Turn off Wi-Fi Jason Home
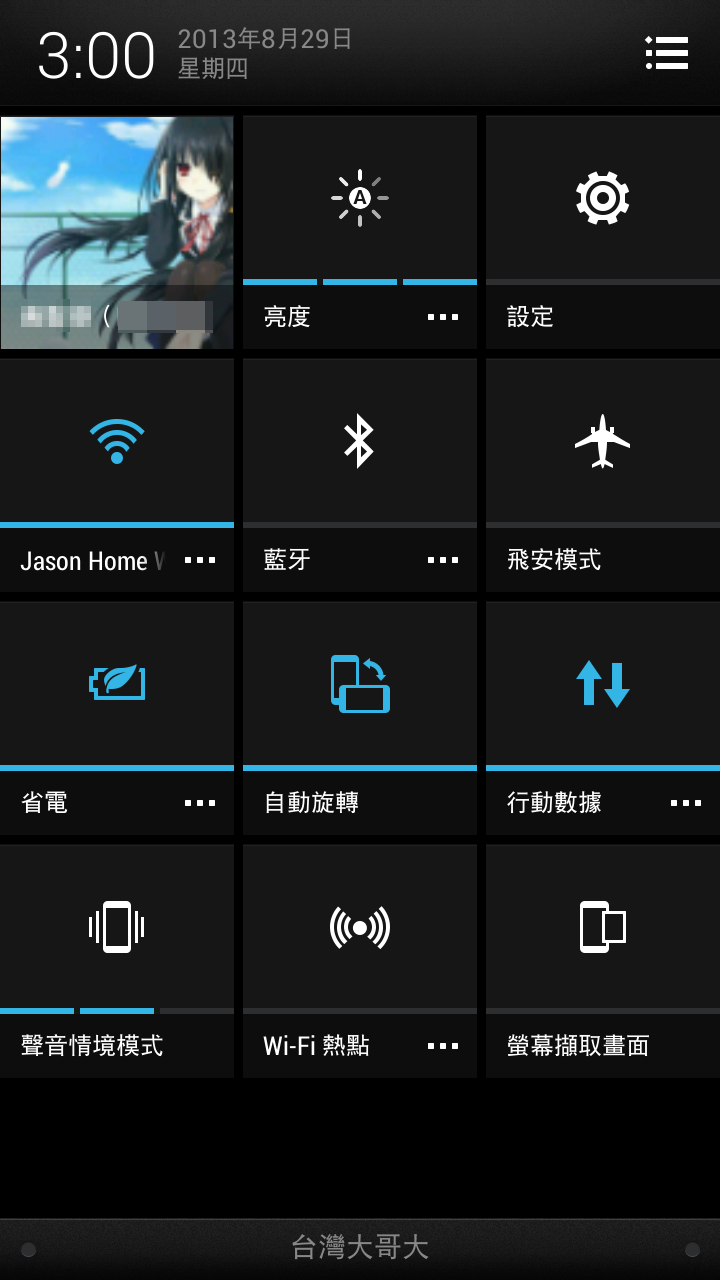 [117, 441]
